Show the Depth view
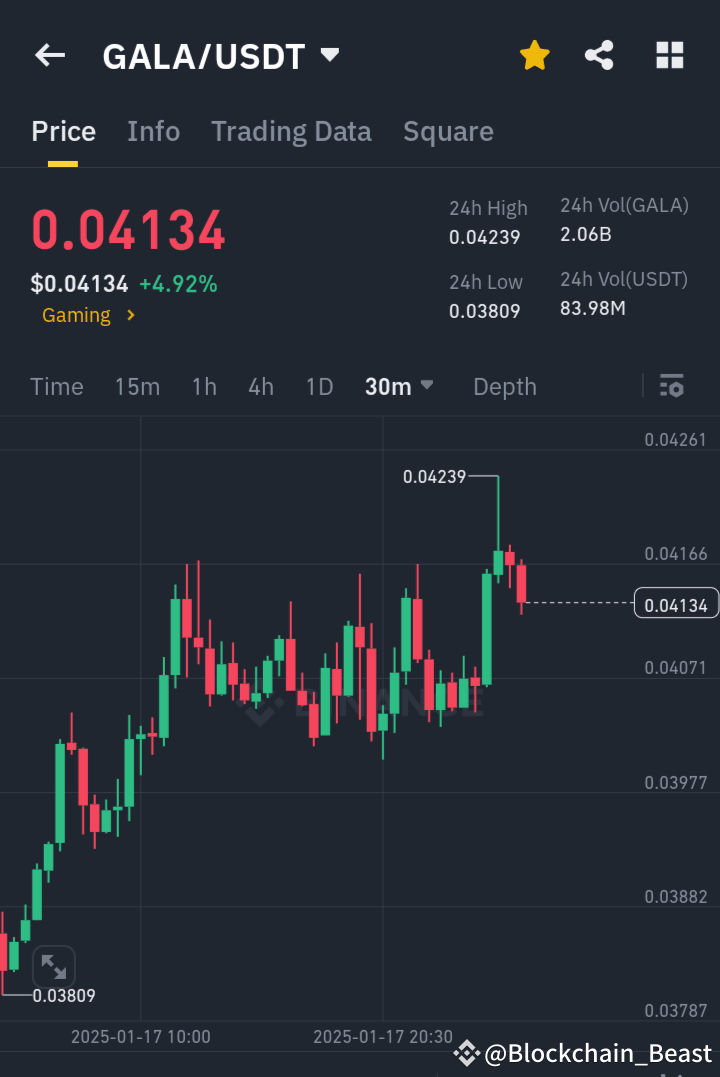The height and width of the screenshot is (1077, 720). [x=504, y=386]
